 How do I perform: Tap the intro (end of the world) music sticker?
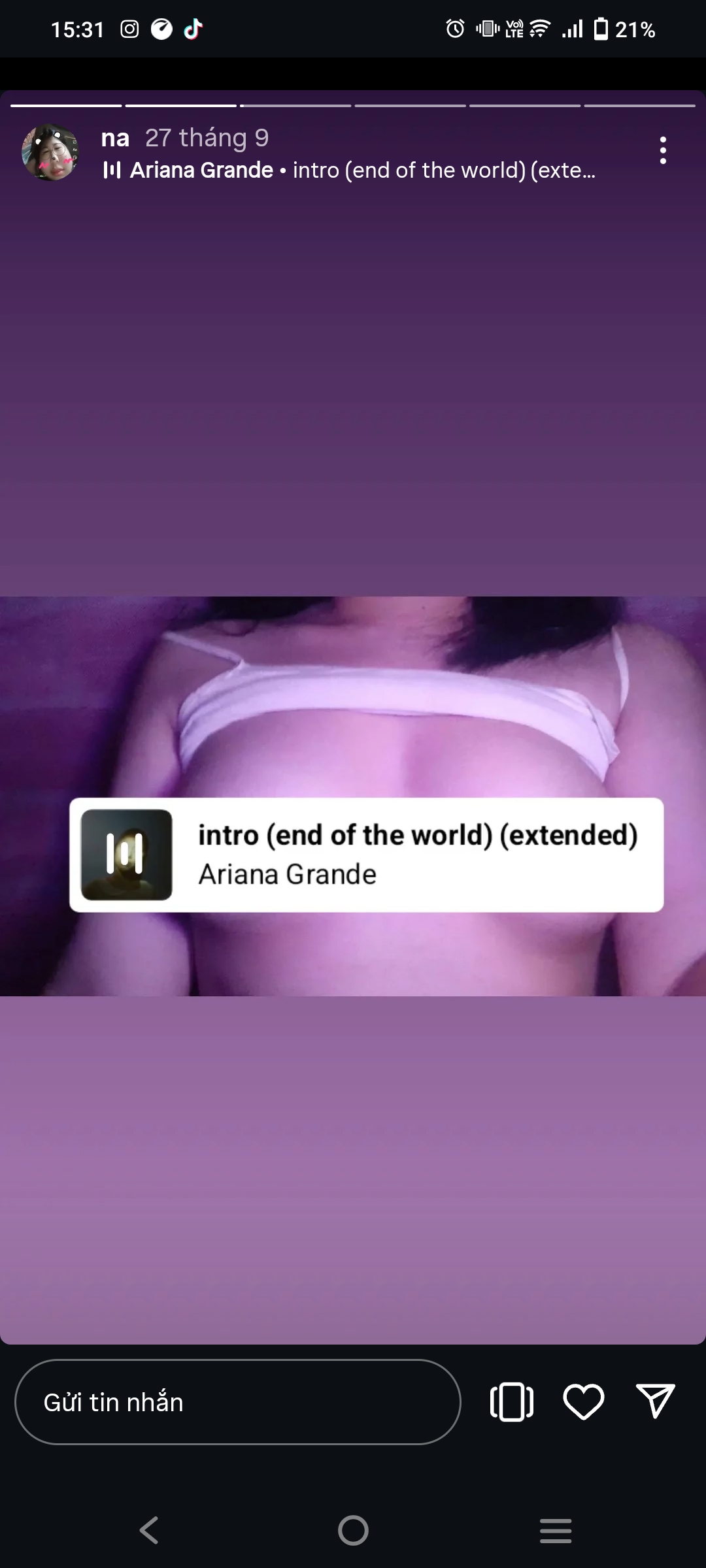click(x=366, y=855)
